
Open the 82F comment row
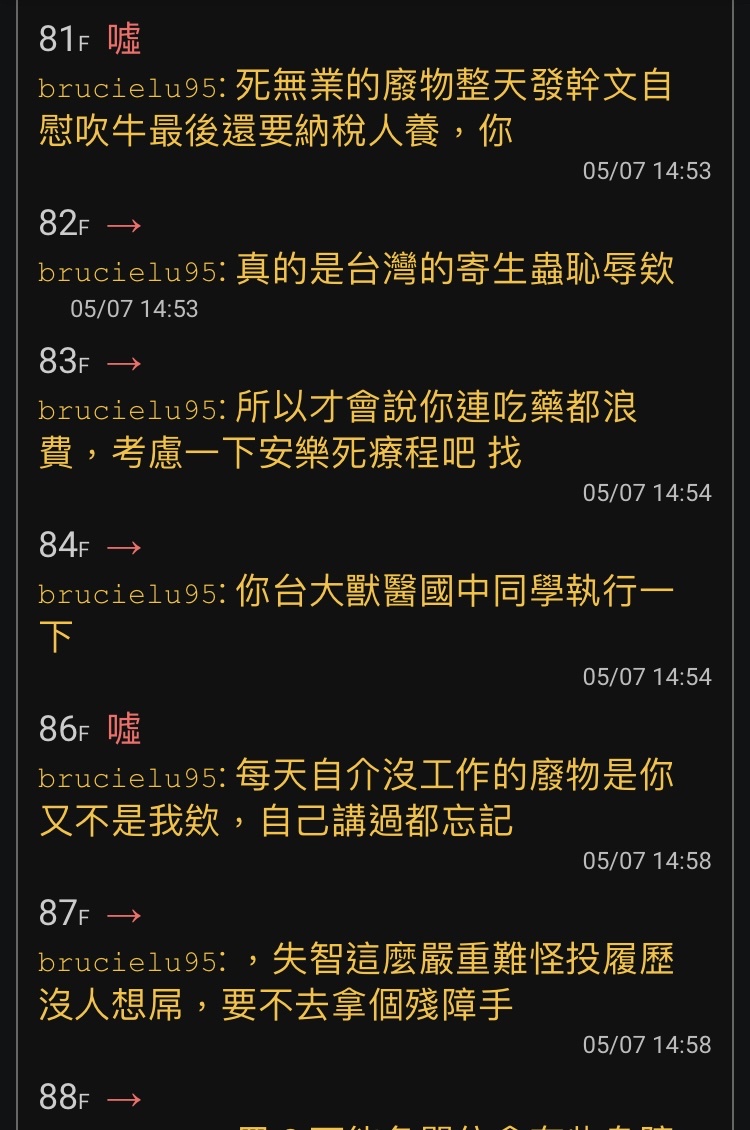coord(375,264)
